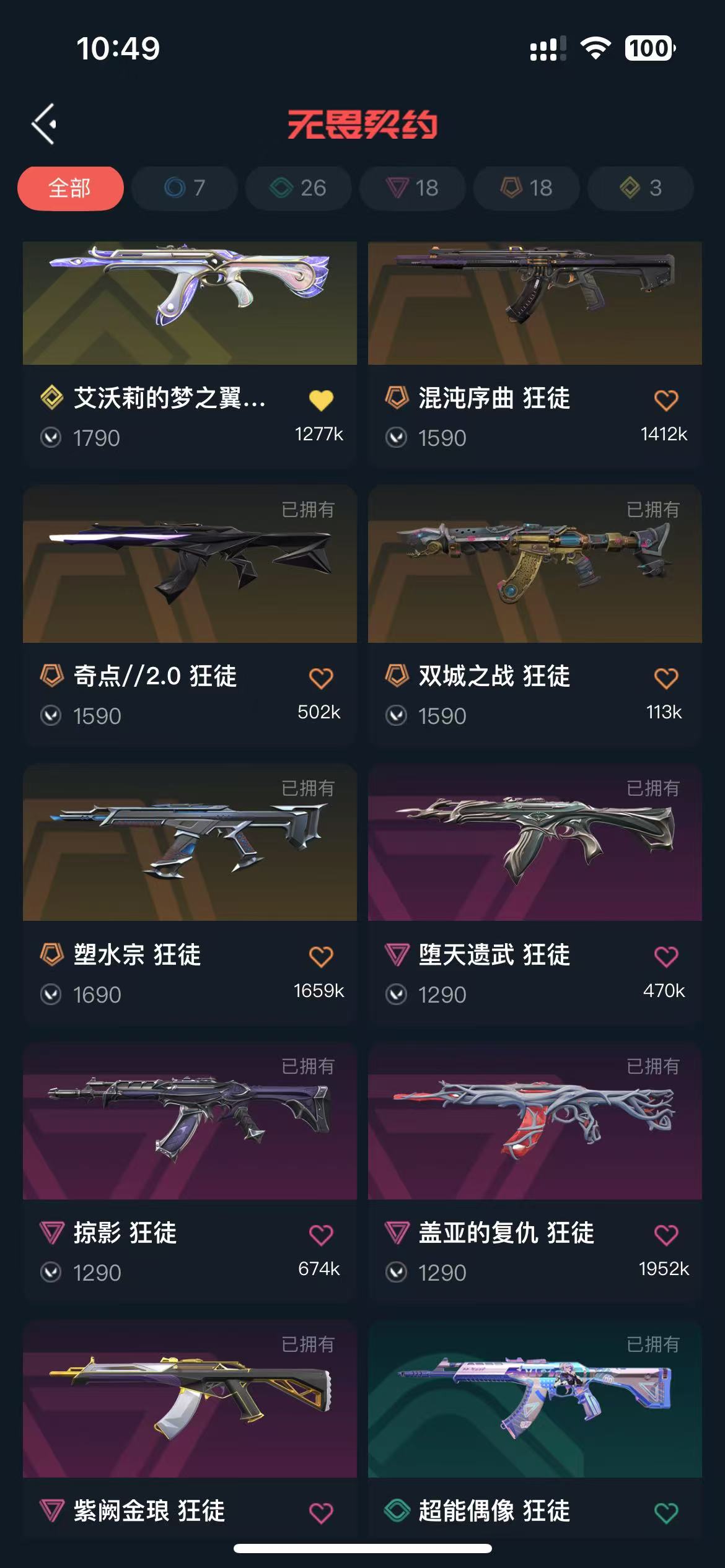Screen dimensions: 725x1568
Task: Switch to the tier tab showing 7
Action: pyautogui.click(x=185, y=188)
